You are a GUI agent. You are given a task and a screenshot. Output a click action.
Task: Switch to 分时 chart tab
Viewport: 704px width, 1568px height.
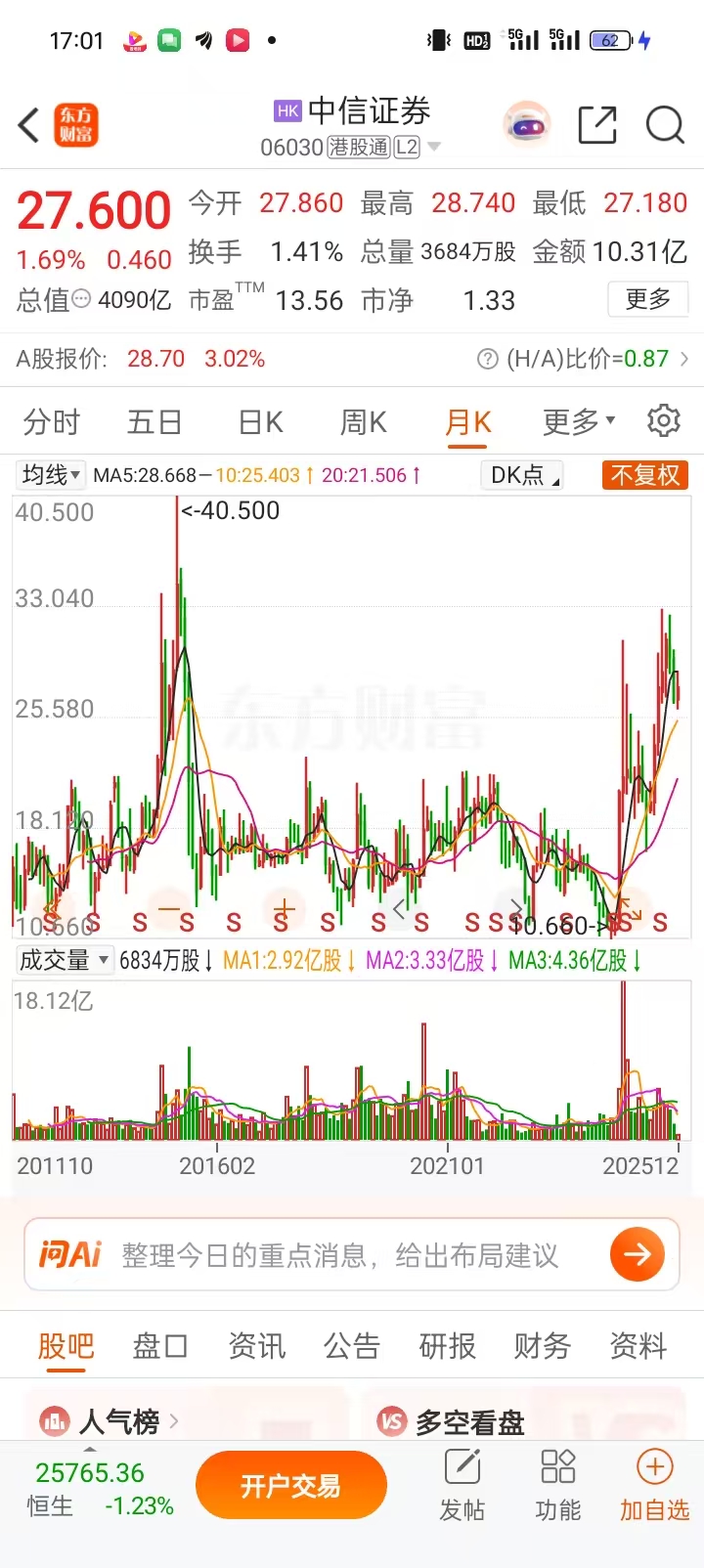tap(52, 422)
